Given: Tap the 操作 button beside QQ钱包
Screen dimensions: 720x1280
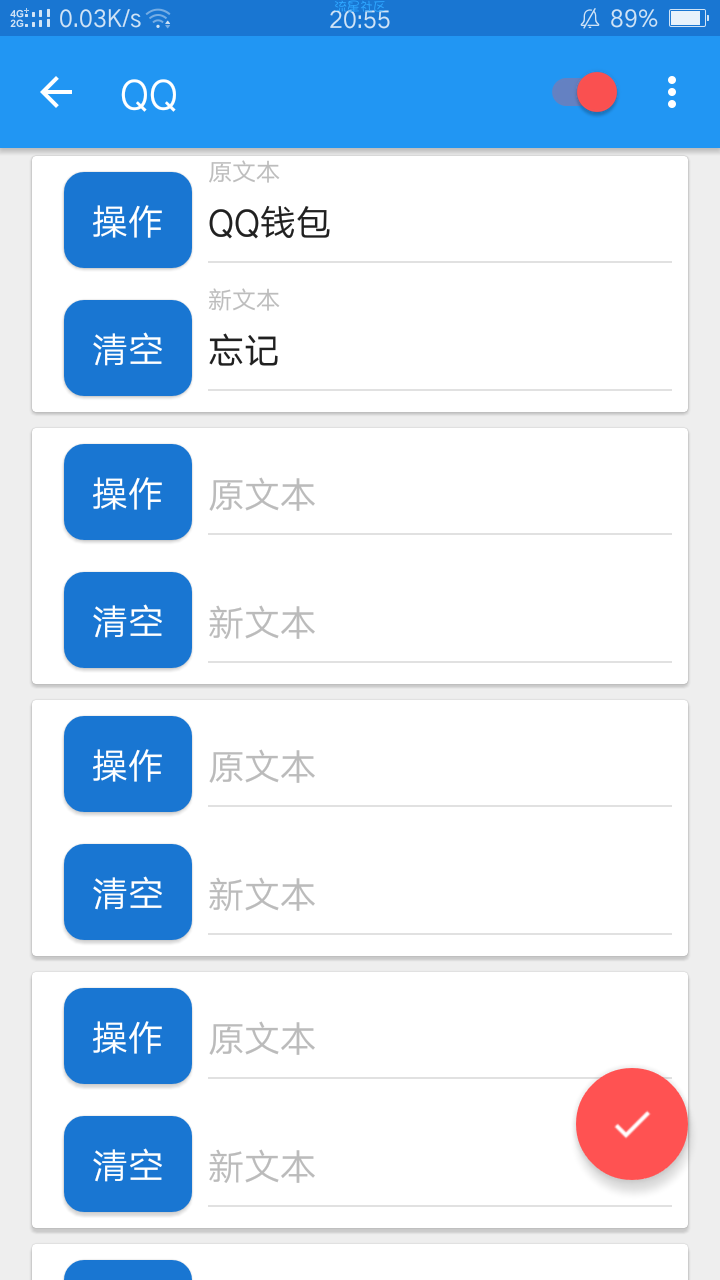Looking at the screenshot, I should tap(128, 220).
